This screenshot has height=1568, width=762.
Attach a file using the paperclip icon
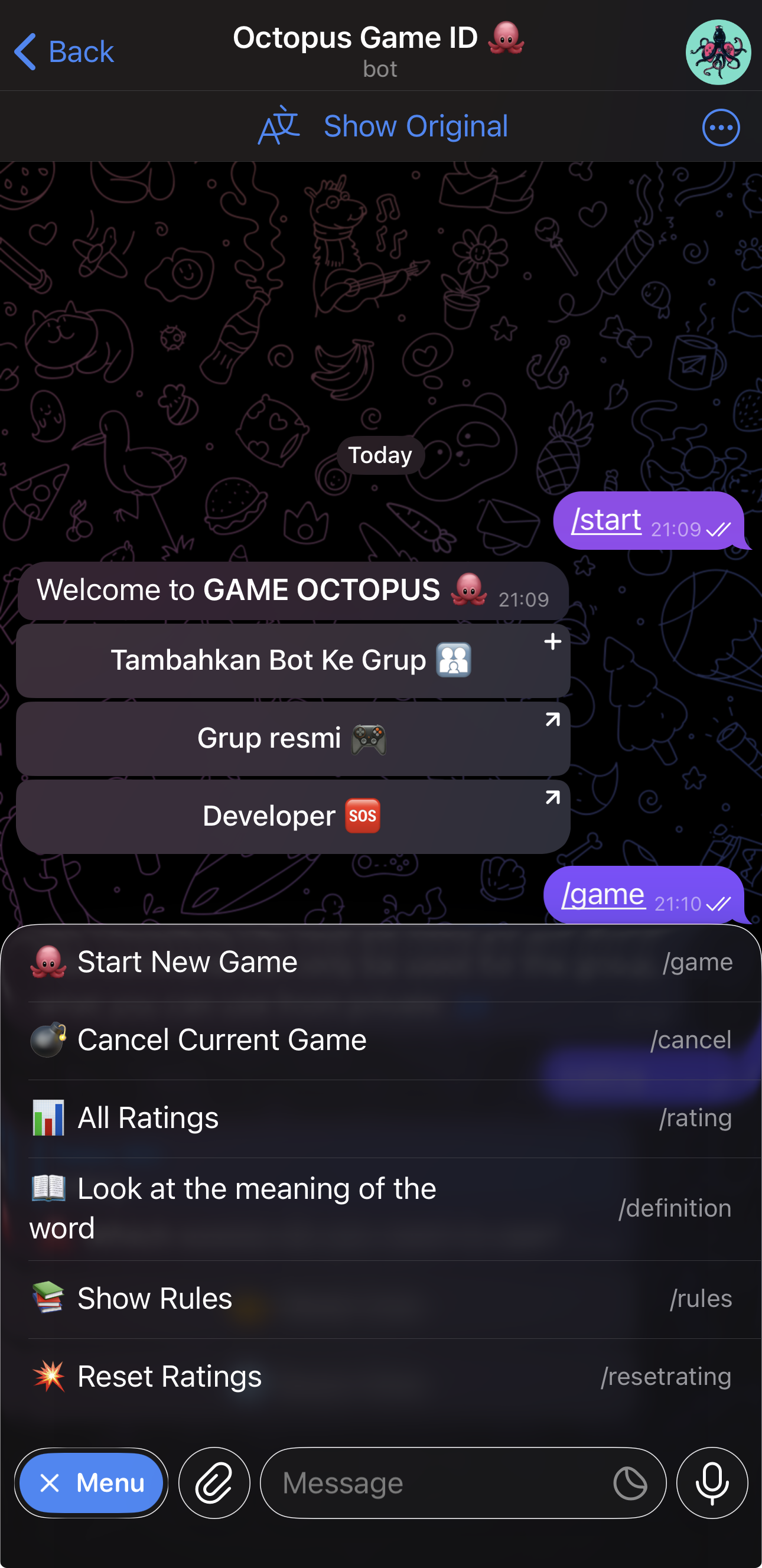coord(214,1484)
